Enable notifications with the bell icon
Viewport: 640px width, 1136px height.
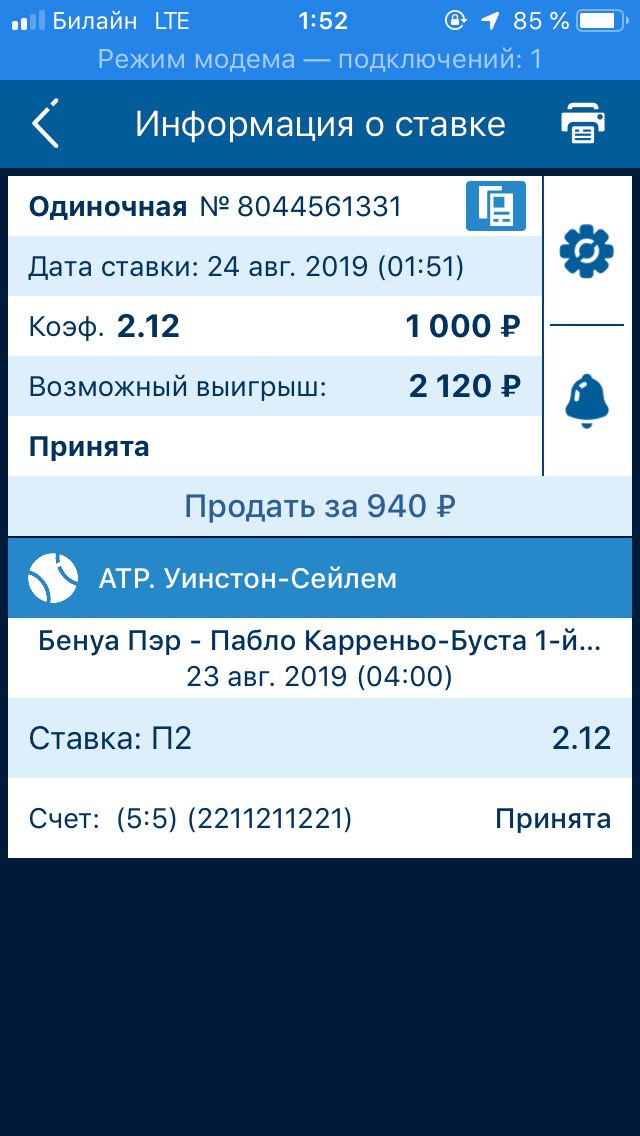tap(586, 401)
